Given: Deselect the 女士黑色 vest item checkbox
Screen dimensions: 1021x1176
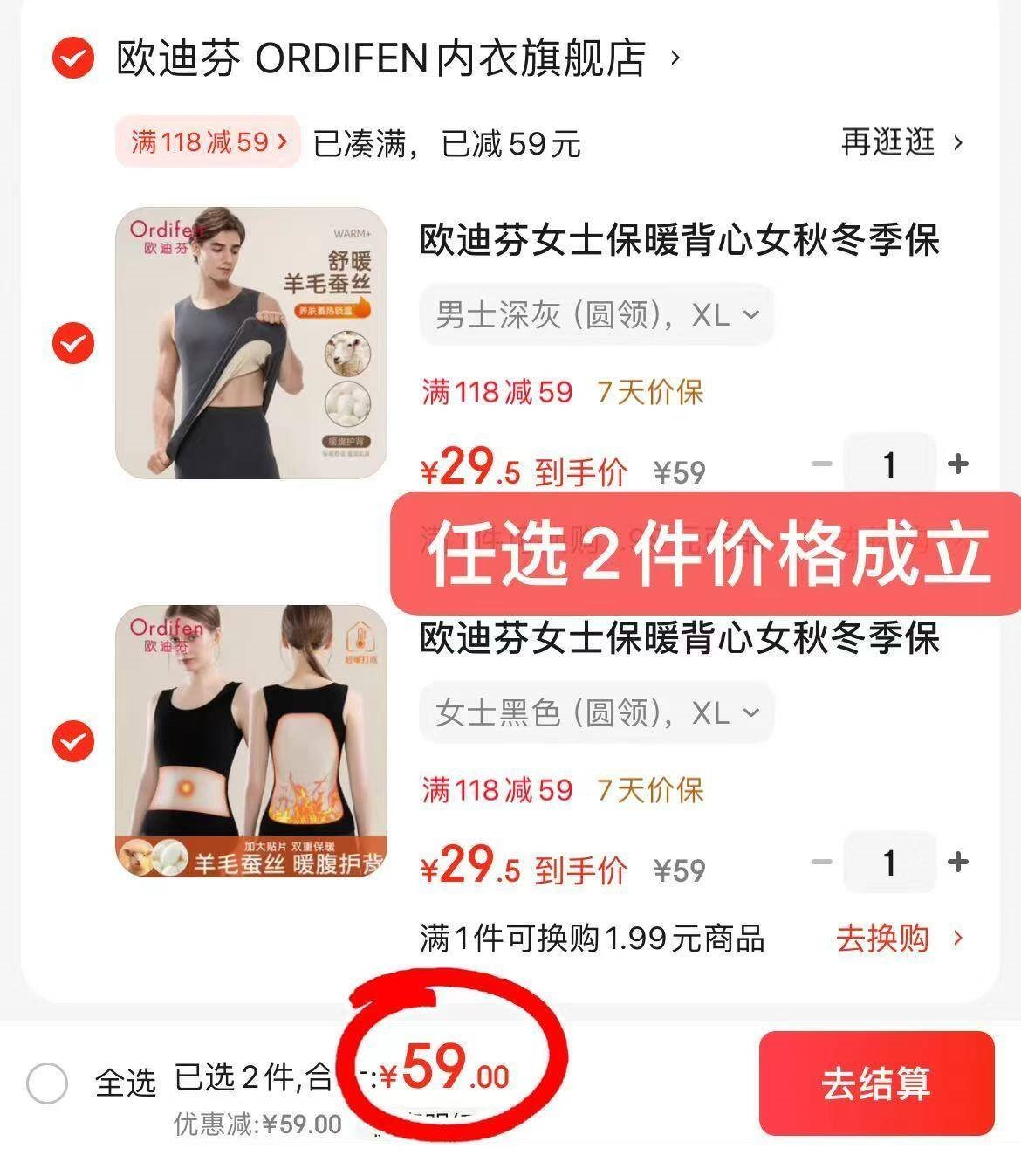Looking at the screenshot, I should click(72, 741).
